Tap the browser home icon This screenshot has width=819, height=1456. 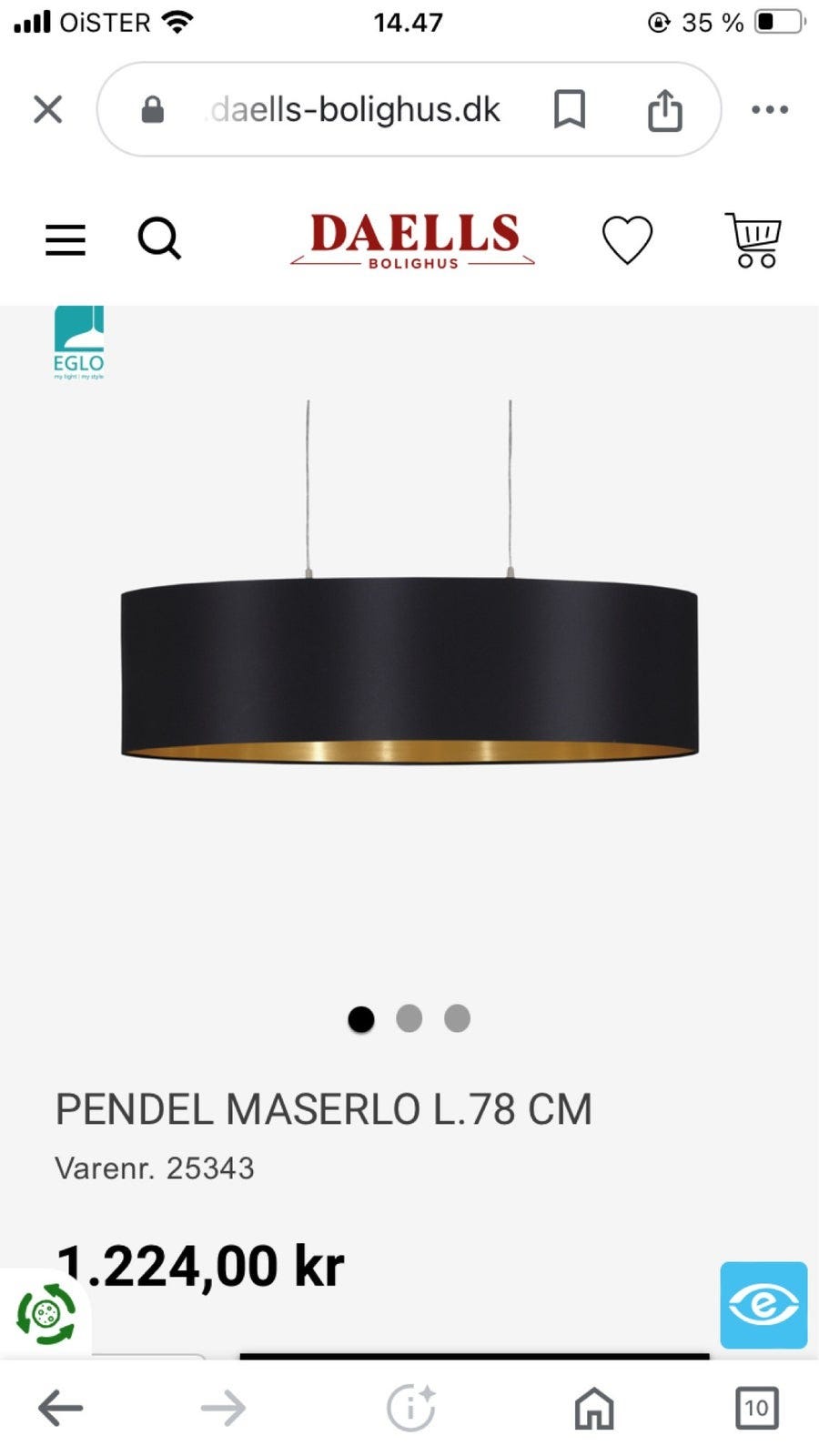click(593, 1409)
